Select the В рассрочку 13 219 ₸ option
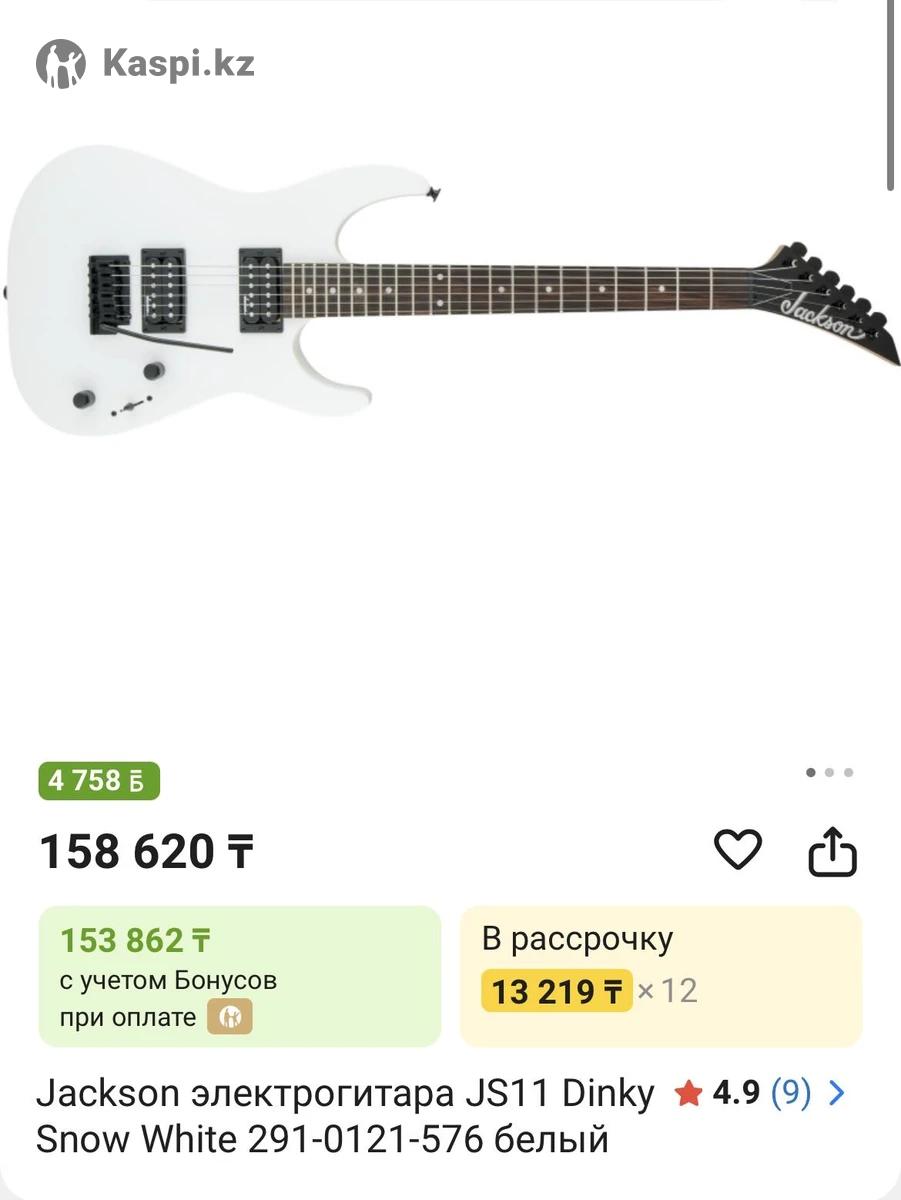This screenshot has height=1200, width=901. [660, 976]
